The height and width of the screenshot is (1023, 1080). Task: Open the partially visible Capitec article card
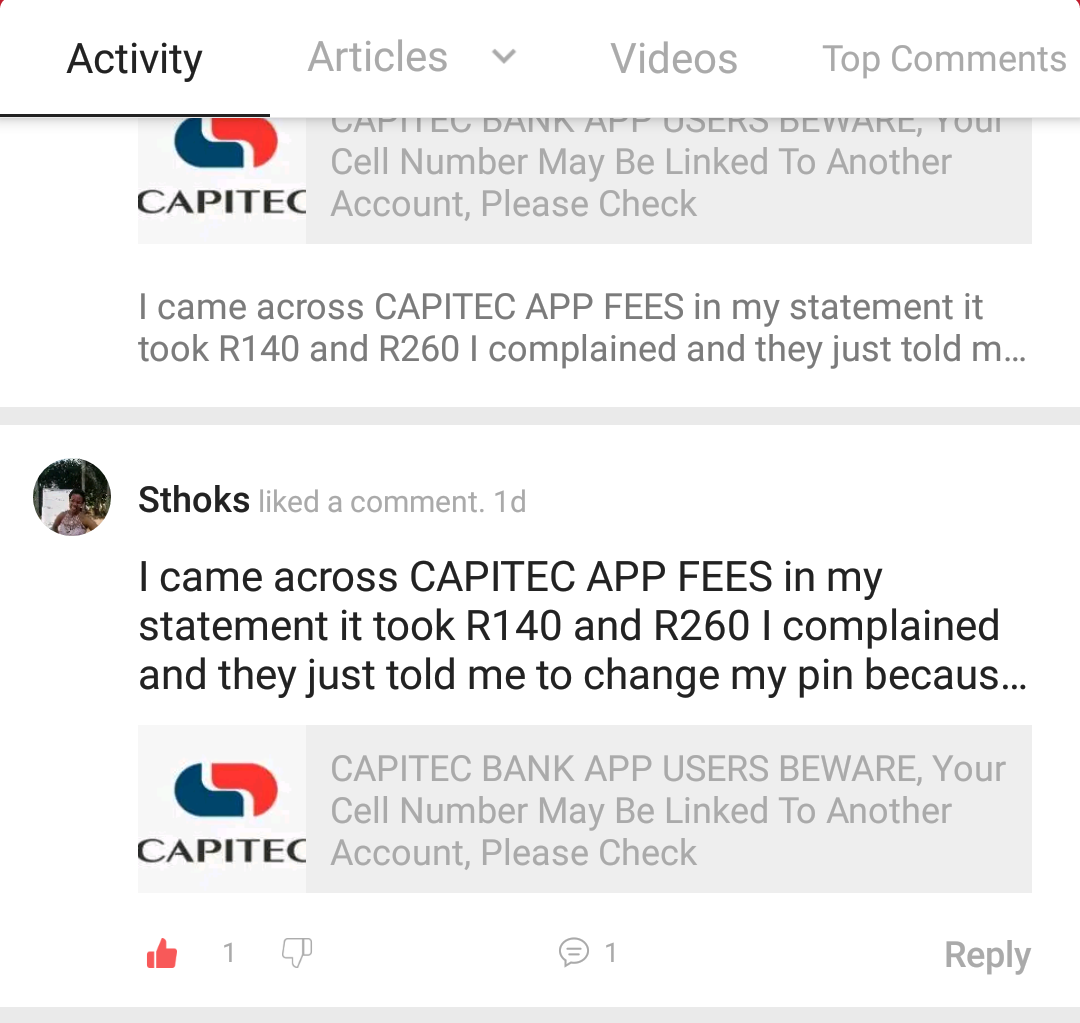pyautogui.click(x=584, y=182)
